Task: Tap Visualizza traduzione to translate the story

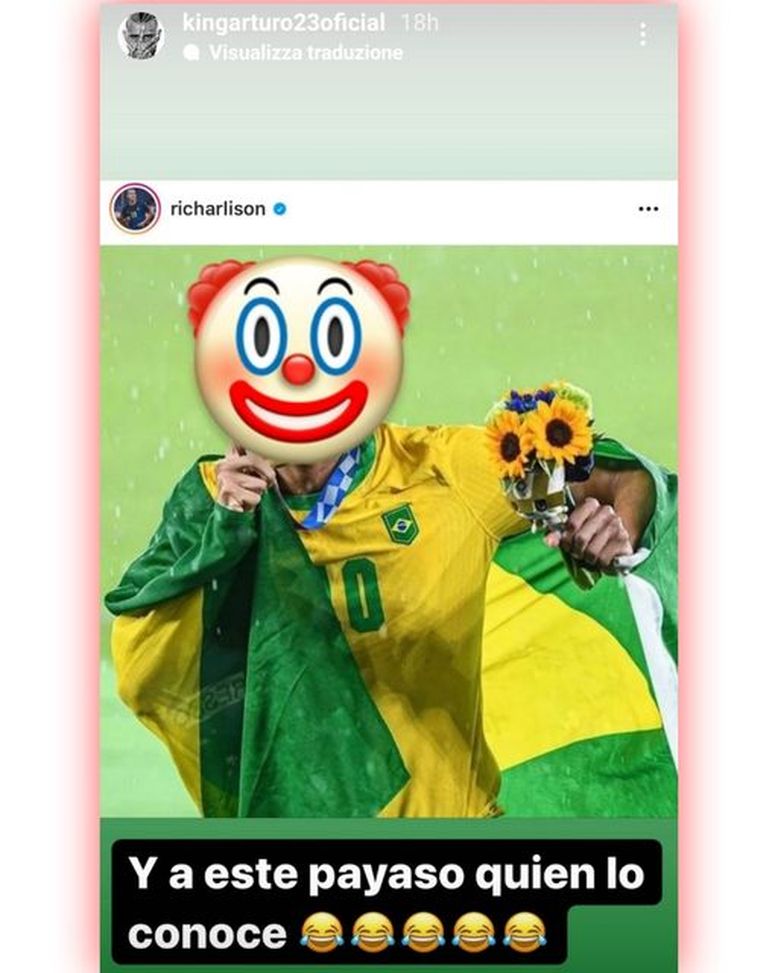Action: coord(305,53)
